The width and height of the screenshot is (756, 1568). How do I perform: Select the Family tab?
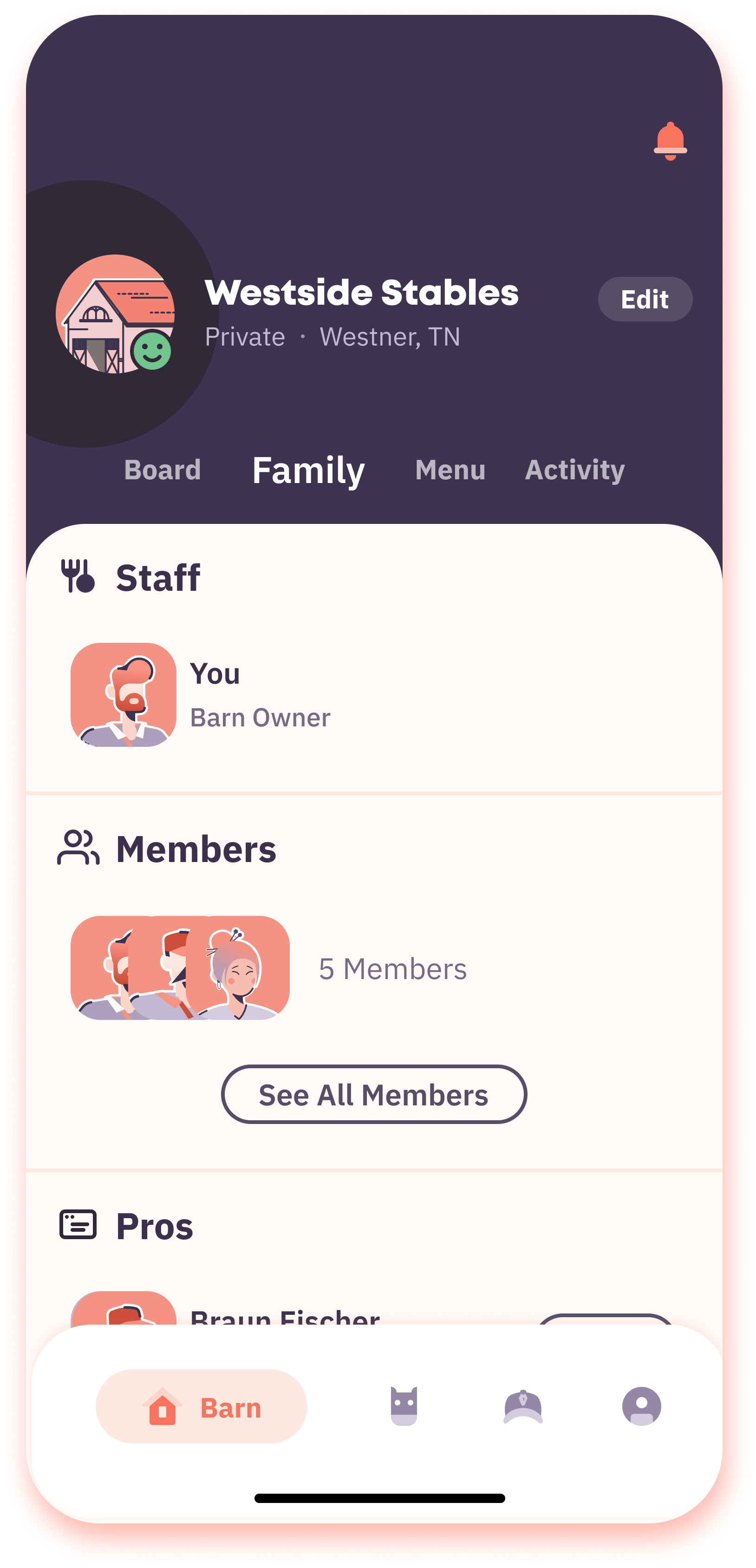(x=309, y=470)
